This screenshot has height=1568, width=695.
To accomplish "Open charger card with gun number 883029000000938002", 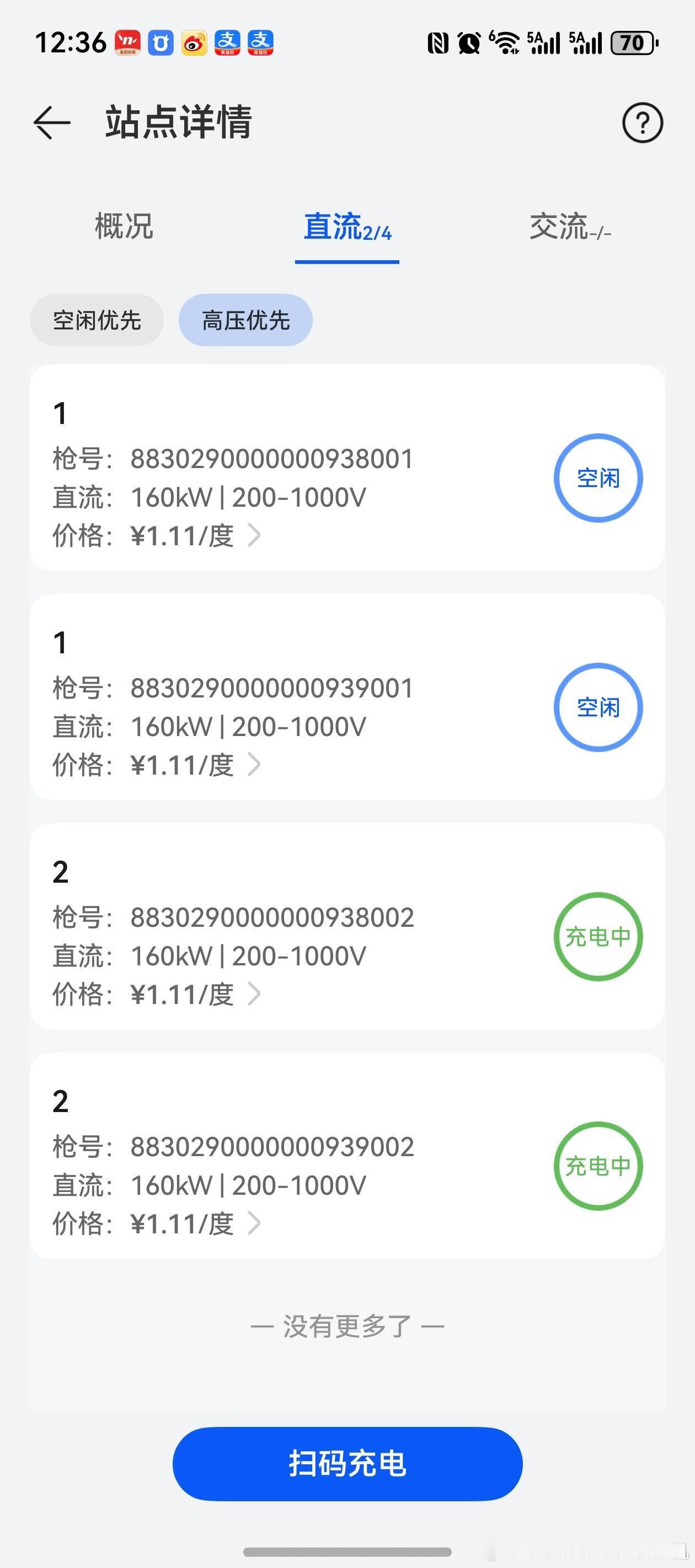I will pyautogui.click(x=347, y=926).
